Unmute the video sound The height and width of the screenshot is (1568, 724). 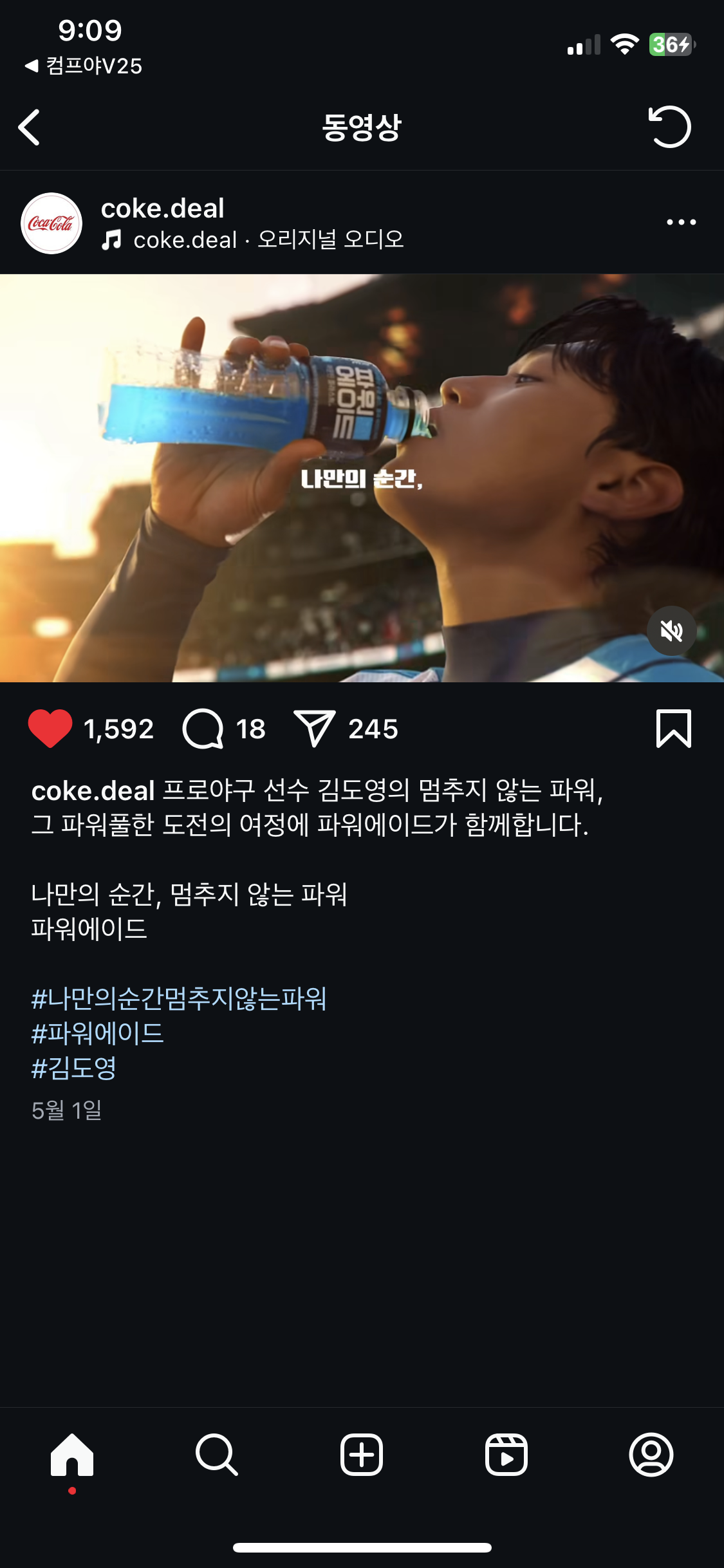point(672,631)
